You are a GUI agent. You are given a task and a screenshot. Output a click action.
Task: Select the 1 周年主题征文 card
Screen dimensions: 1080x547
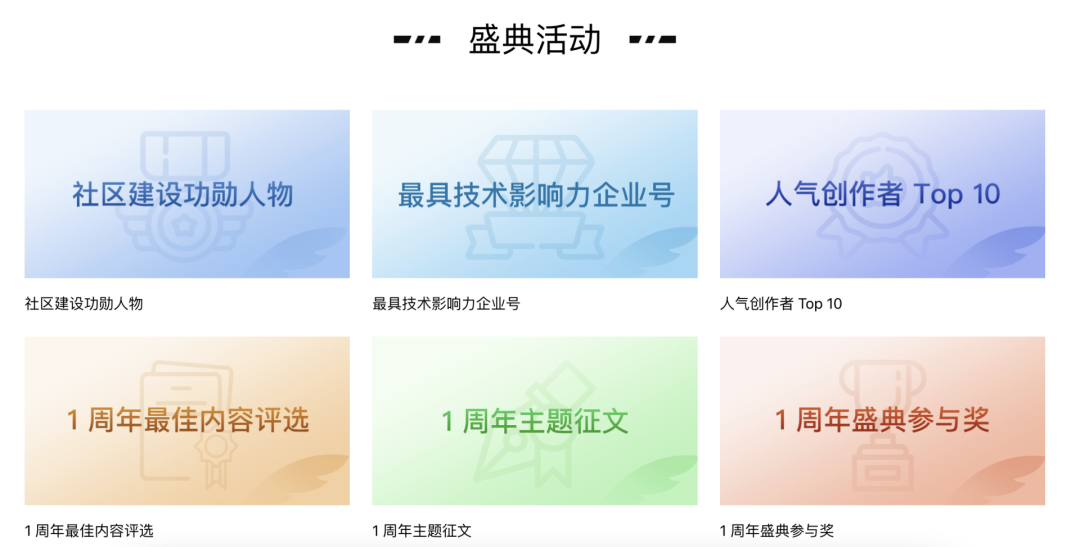pos(535,420)
